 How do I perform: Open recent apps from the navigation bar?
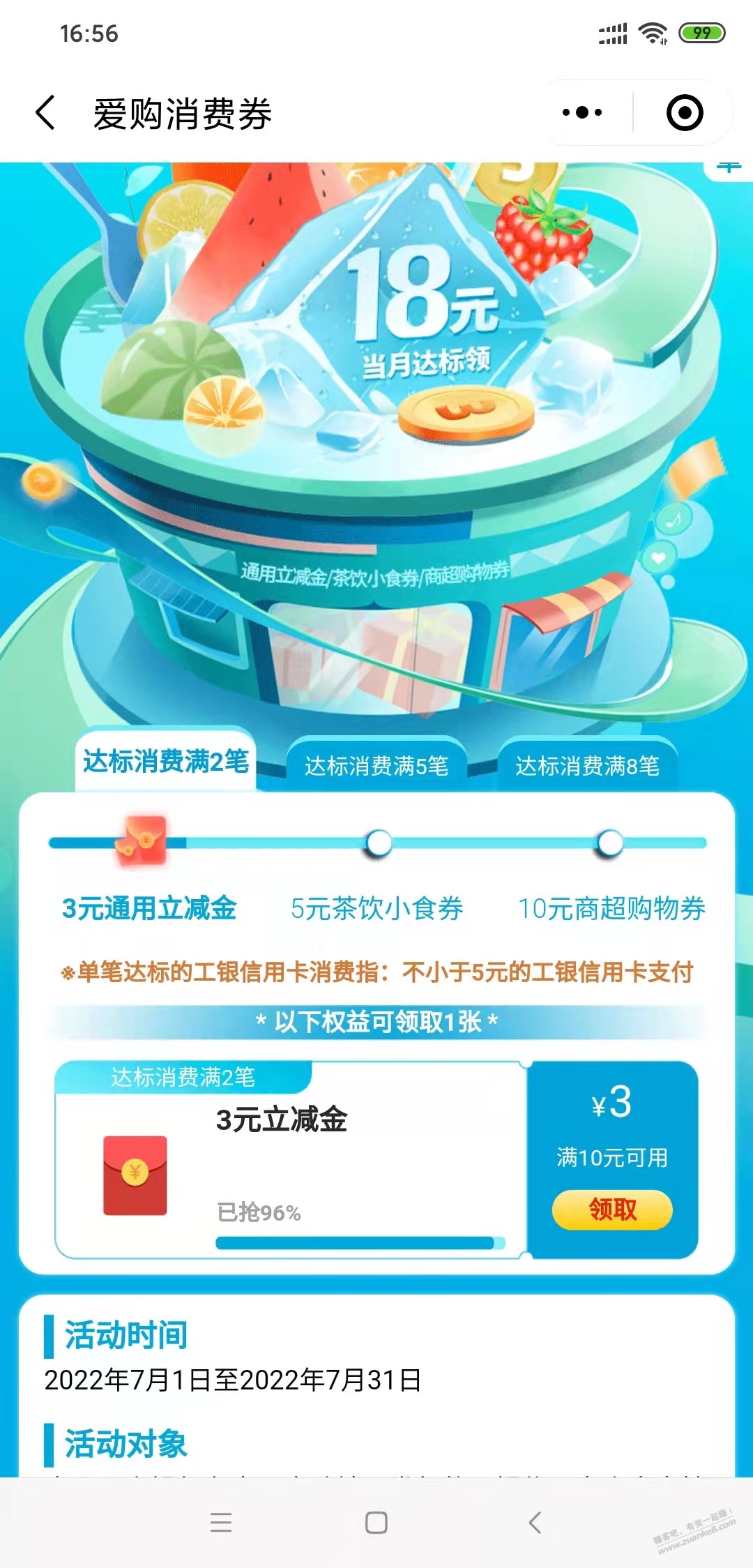[x=221, y=1522]
